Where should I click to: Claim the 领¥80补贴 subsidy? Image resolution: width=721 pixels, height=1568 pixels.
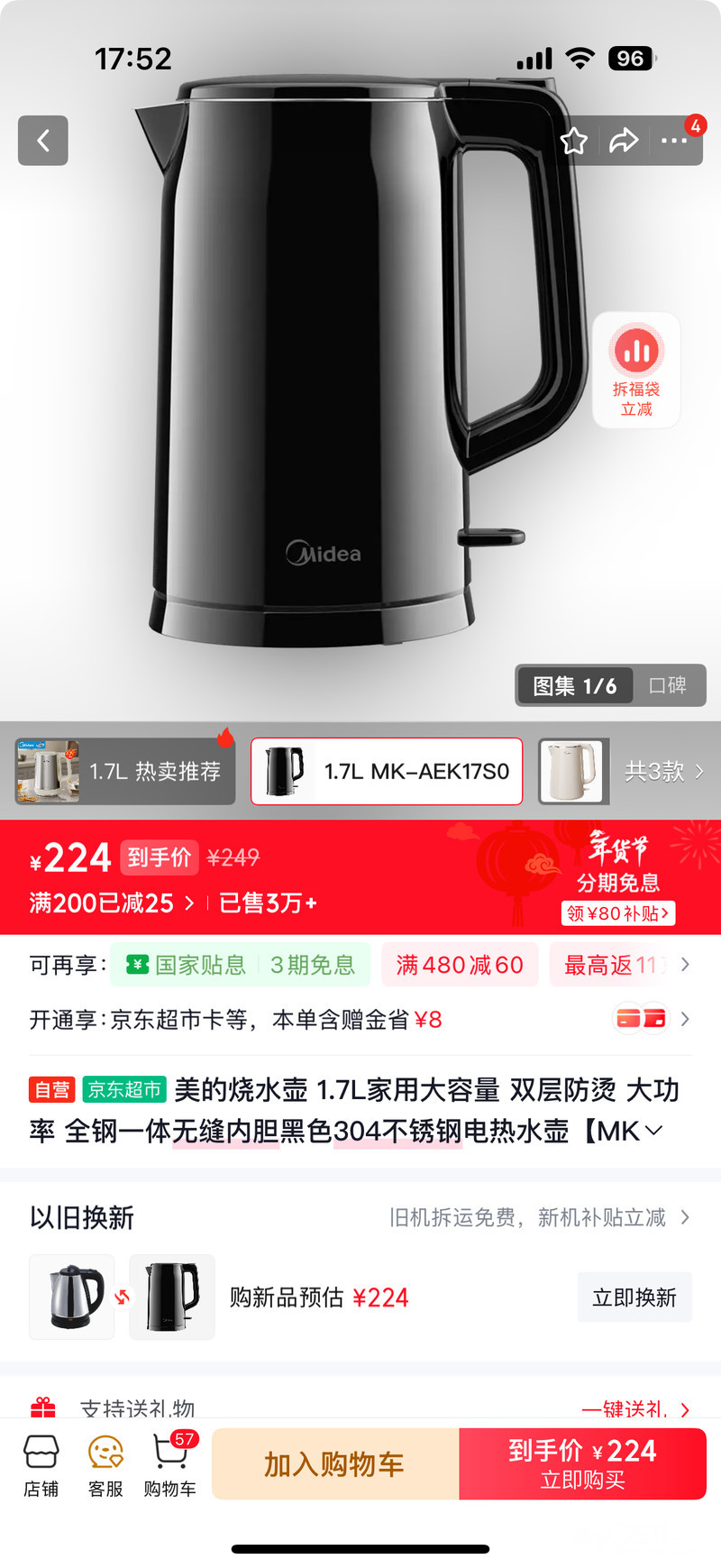[x=618, y=913]
